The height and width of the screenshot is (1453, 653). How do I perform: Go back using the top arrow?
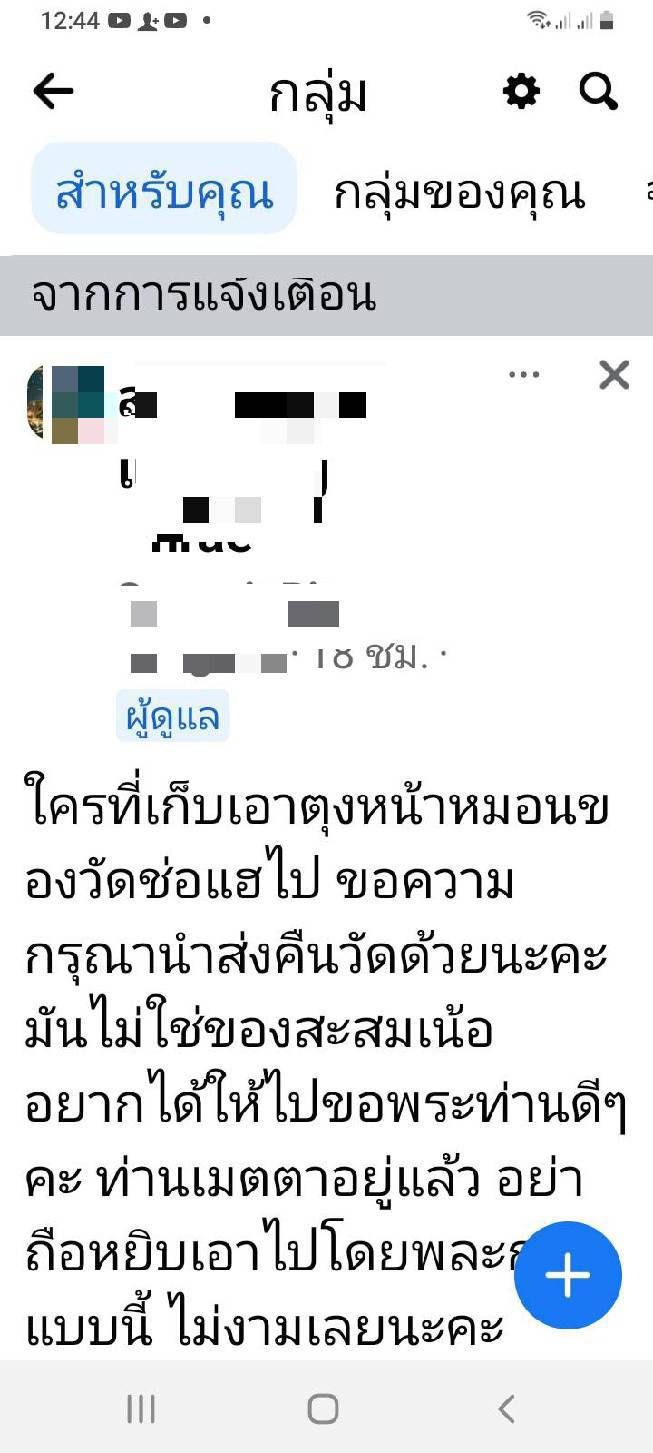[53, 92]
